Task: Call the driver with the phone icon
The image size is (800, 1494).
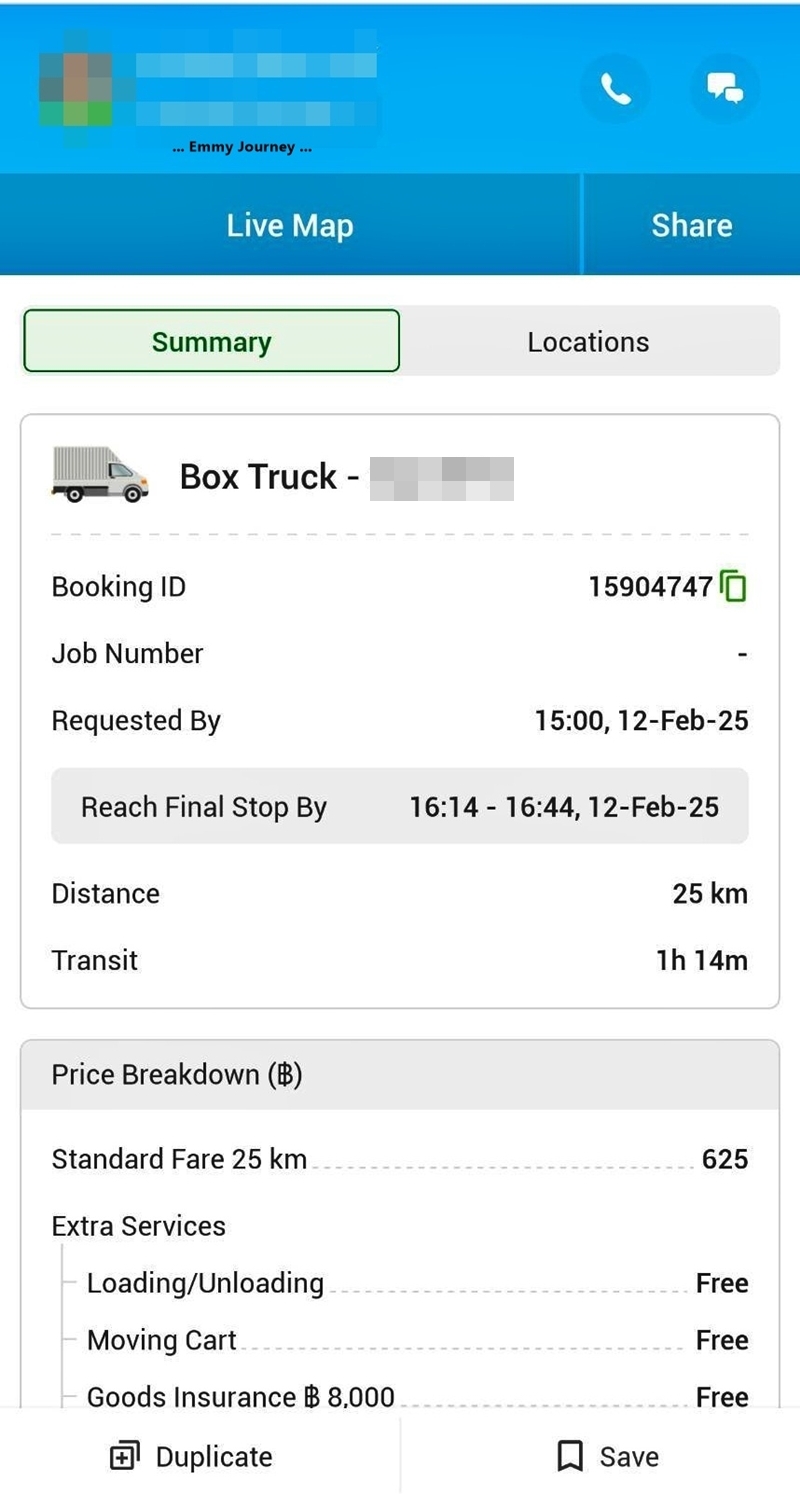Action: point(615,89)
